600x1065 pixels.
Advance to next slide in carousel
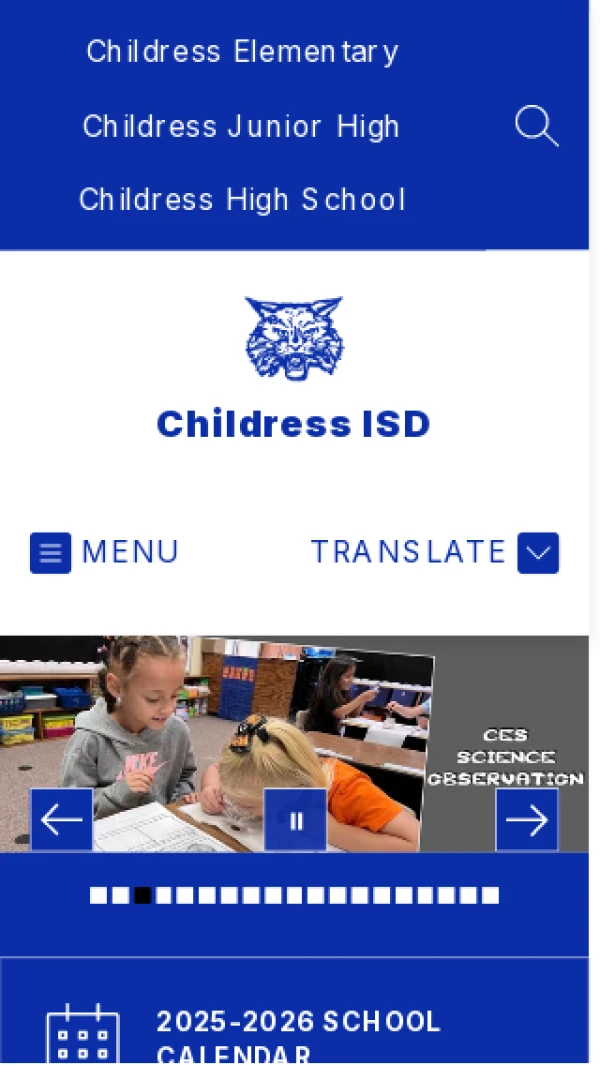[x=527, y=820]
